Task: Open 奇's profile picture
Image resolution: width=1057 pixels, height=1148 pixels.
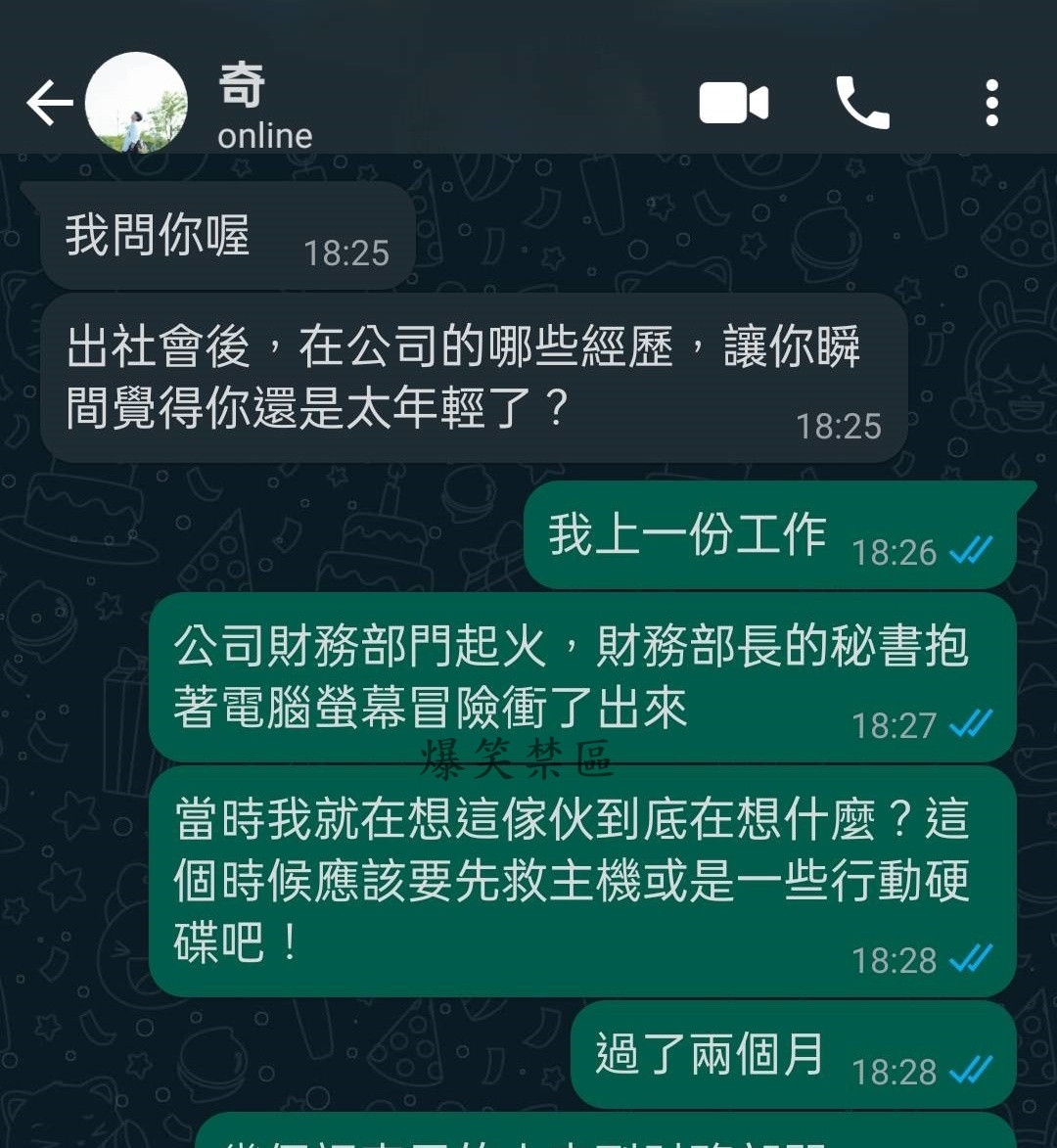Action: tap(136, 103)
